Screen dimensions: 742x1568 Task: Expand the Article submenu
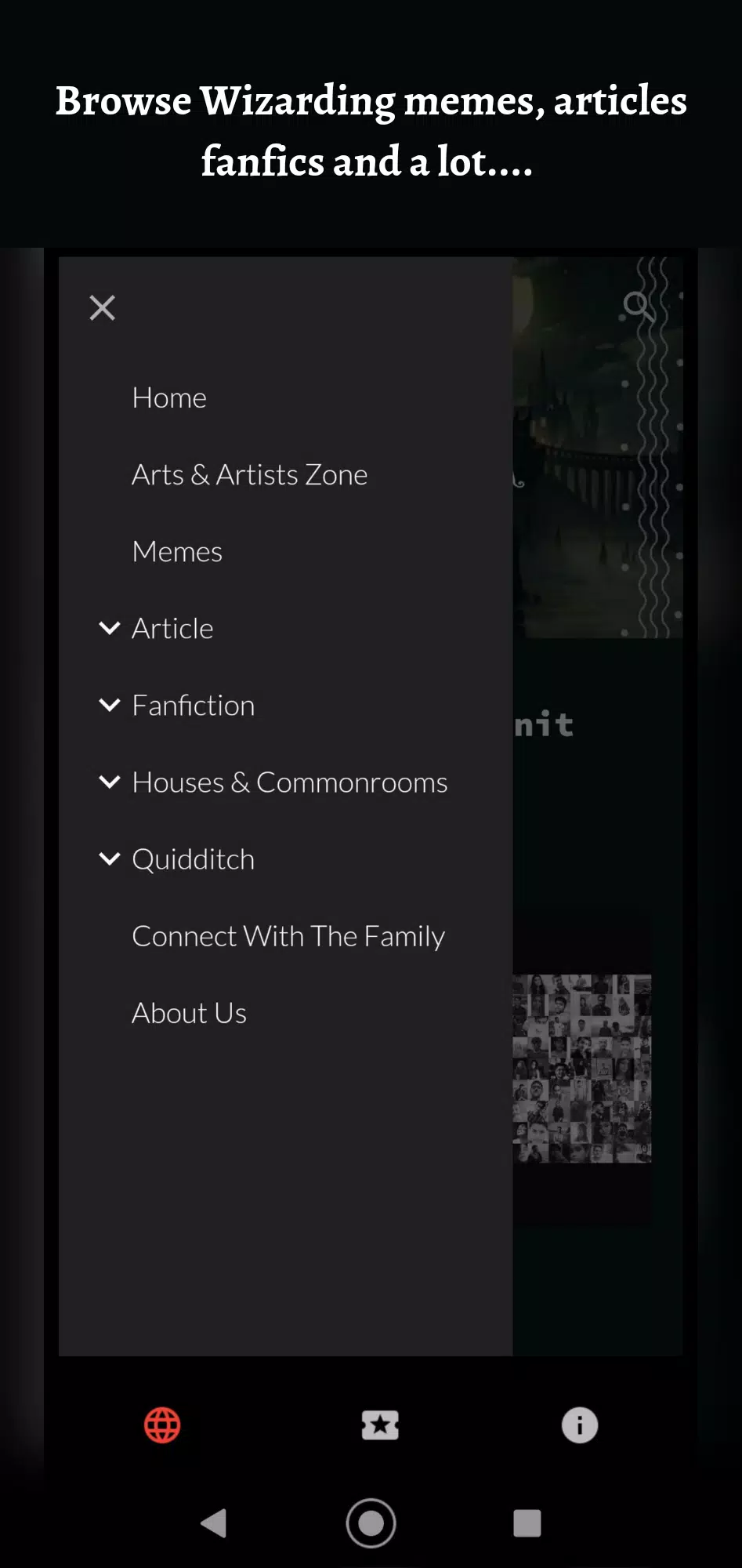[110, 629]
